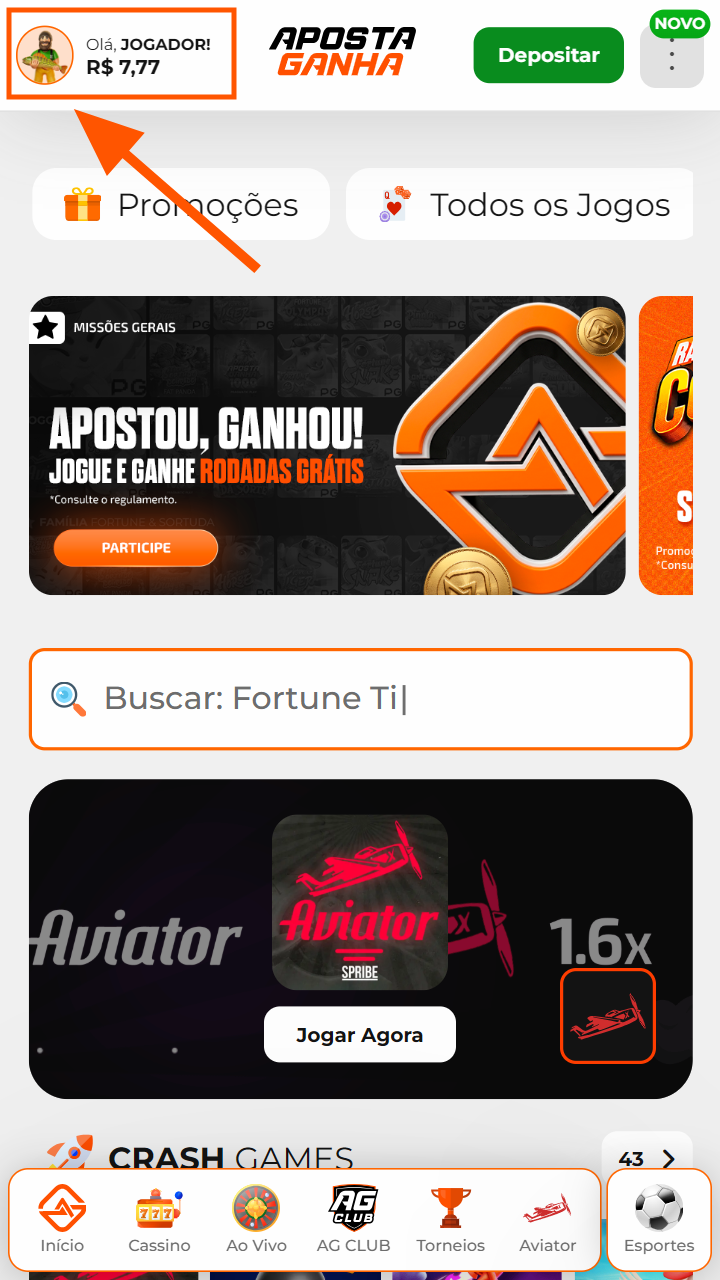
Task: Select the small Aviator plane thumbnail
Action: (x=607, y=1016)
